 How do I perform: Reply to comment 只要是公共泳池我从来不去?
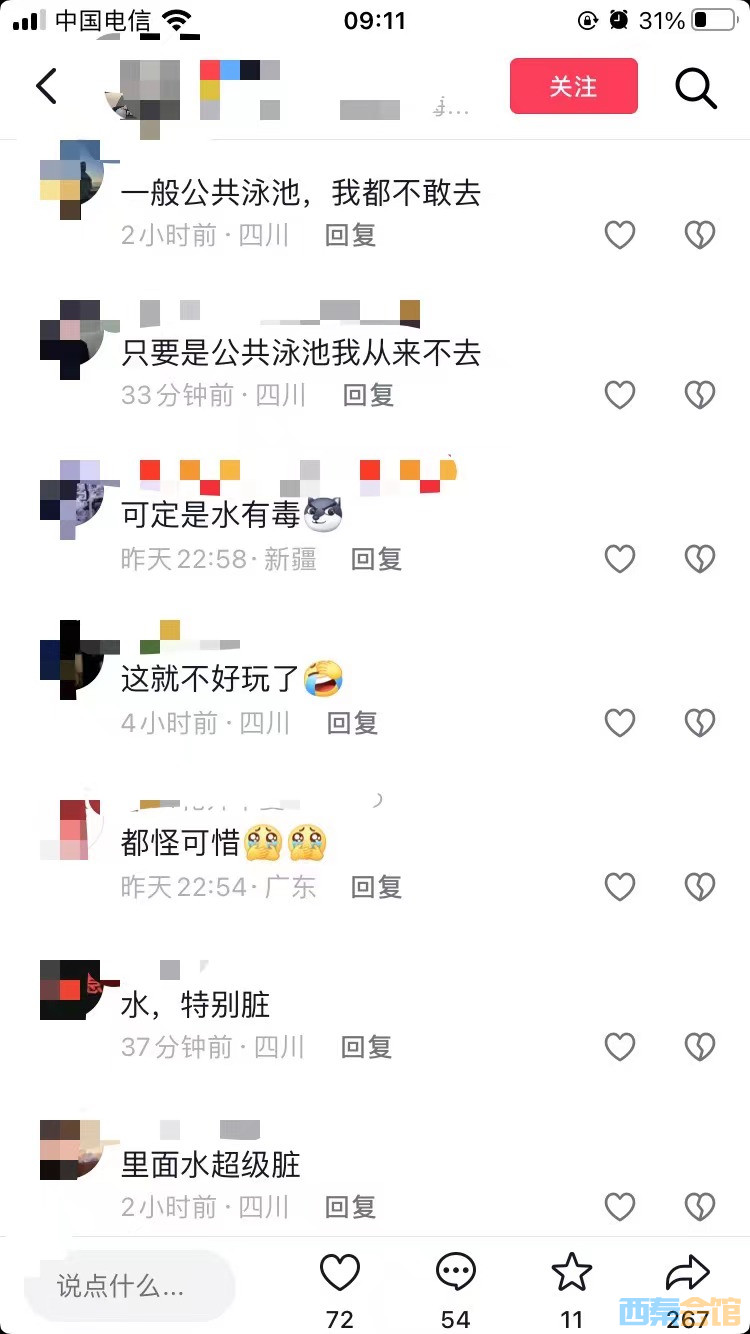(368, 395)
